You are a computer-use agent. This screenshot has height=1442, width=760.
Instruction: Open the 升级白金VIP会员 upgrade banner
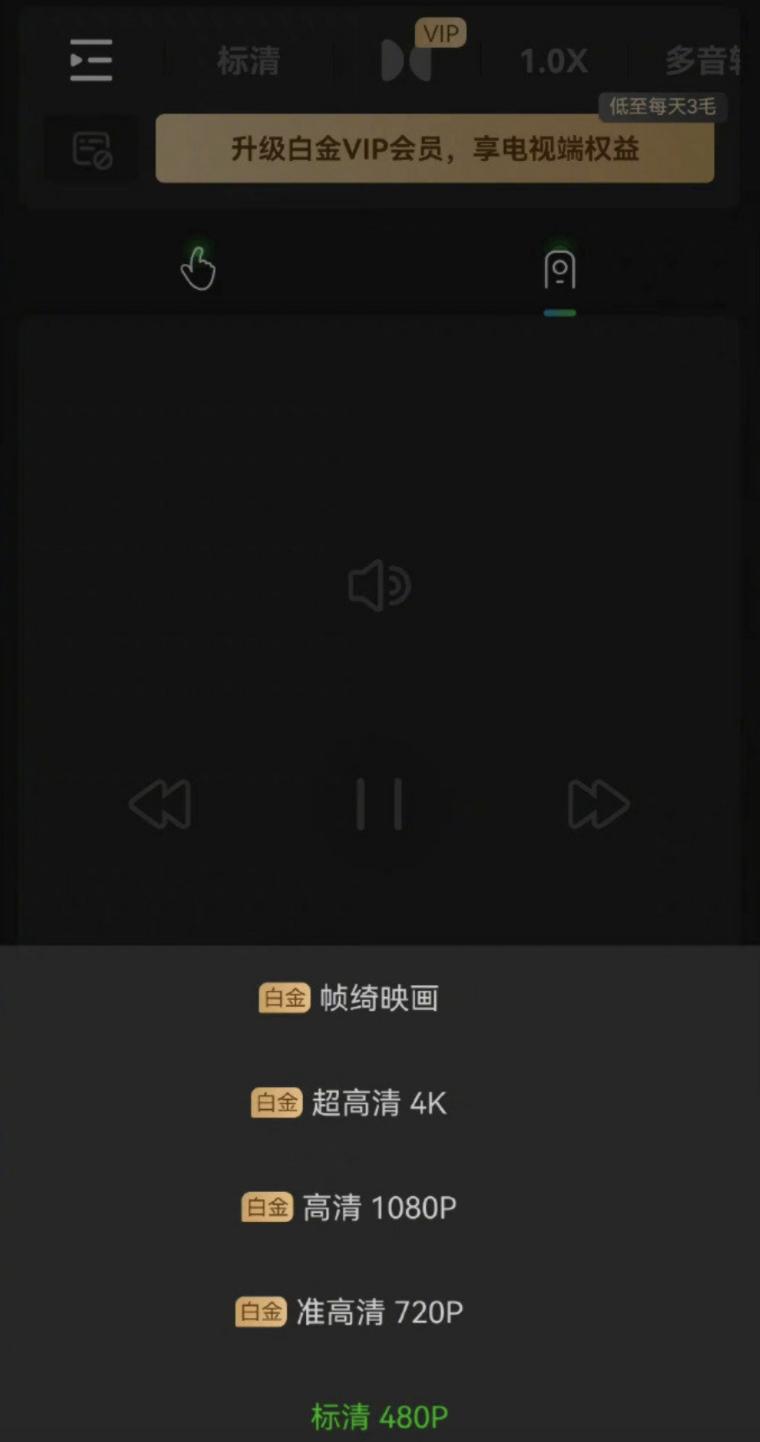coord(434,148)
